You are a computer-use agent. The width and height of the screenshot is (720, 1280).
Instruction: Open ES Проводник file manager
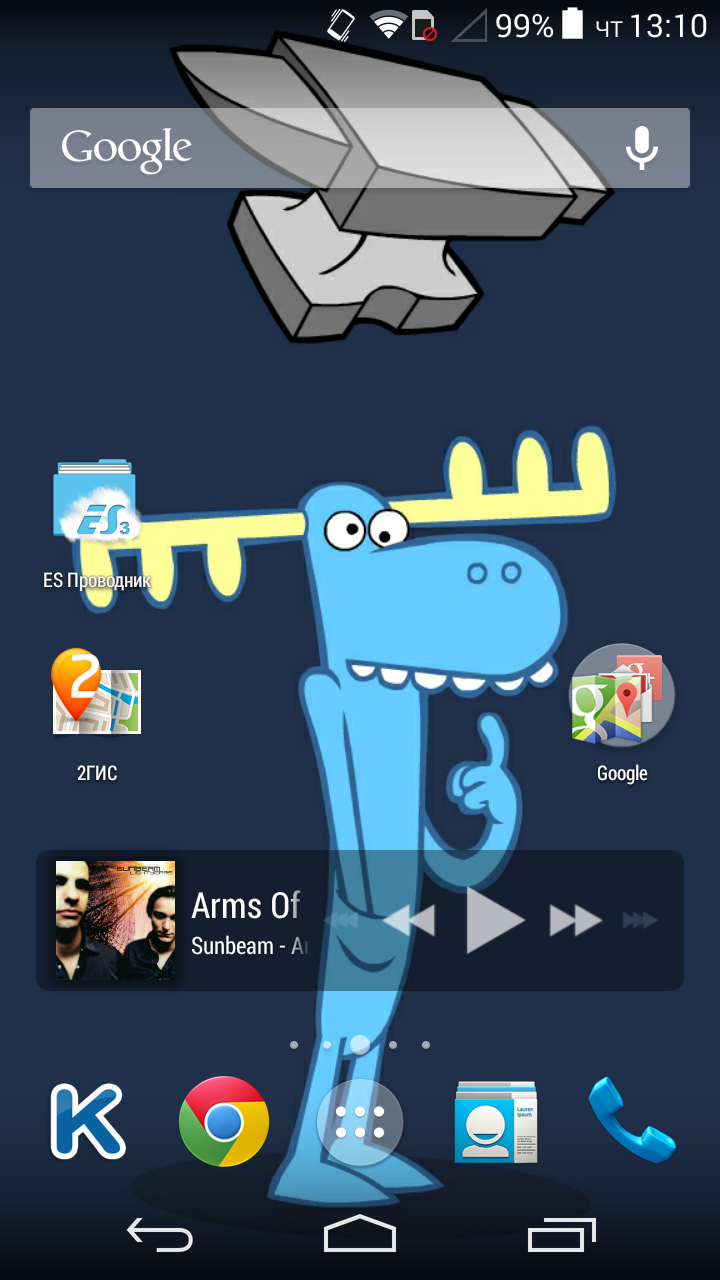pyautogui.click(x=96, y=523)
